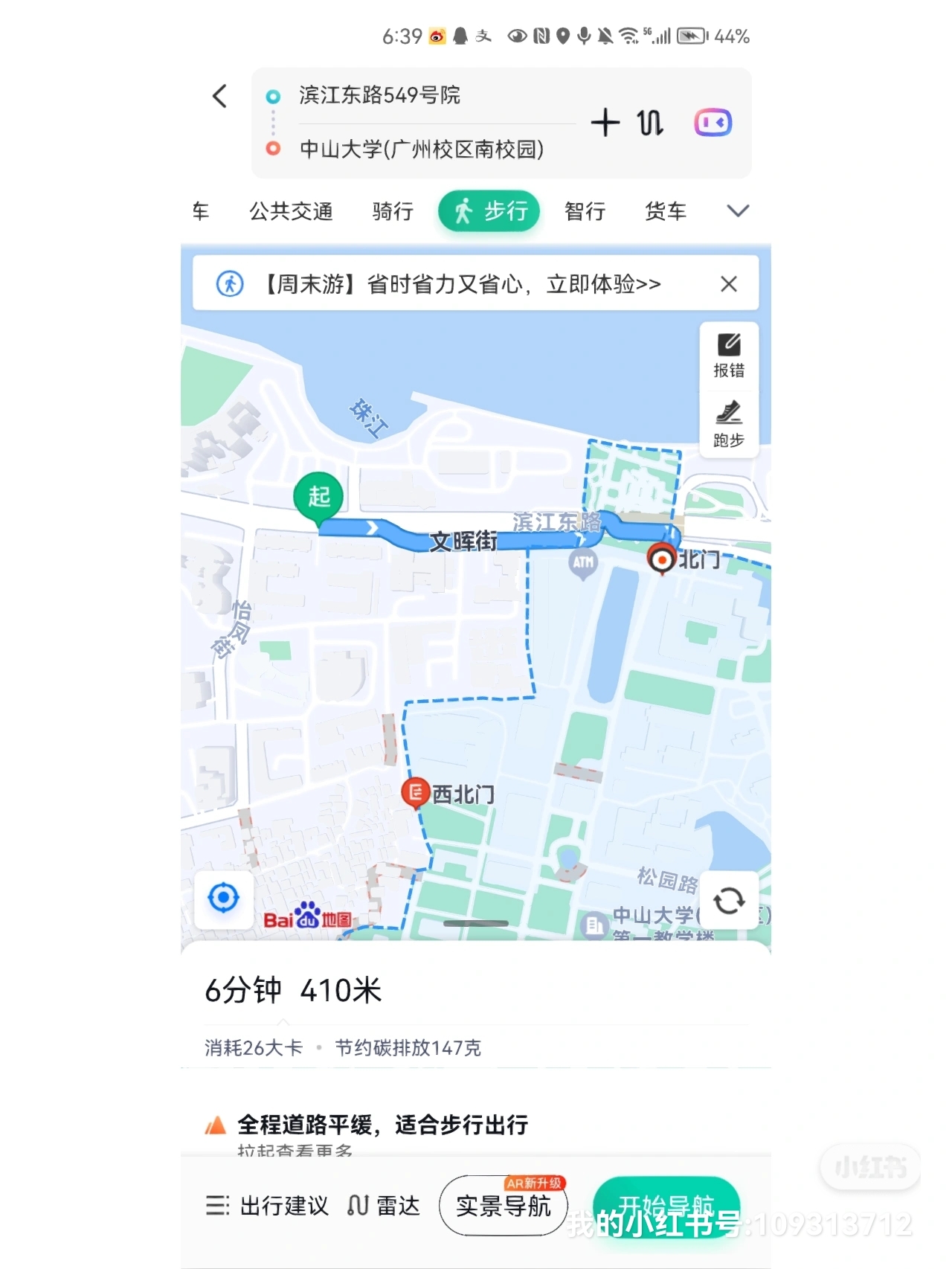Switch to 公共交通 tab
This screenshot has width=952, height=1269.
point(291,211)
